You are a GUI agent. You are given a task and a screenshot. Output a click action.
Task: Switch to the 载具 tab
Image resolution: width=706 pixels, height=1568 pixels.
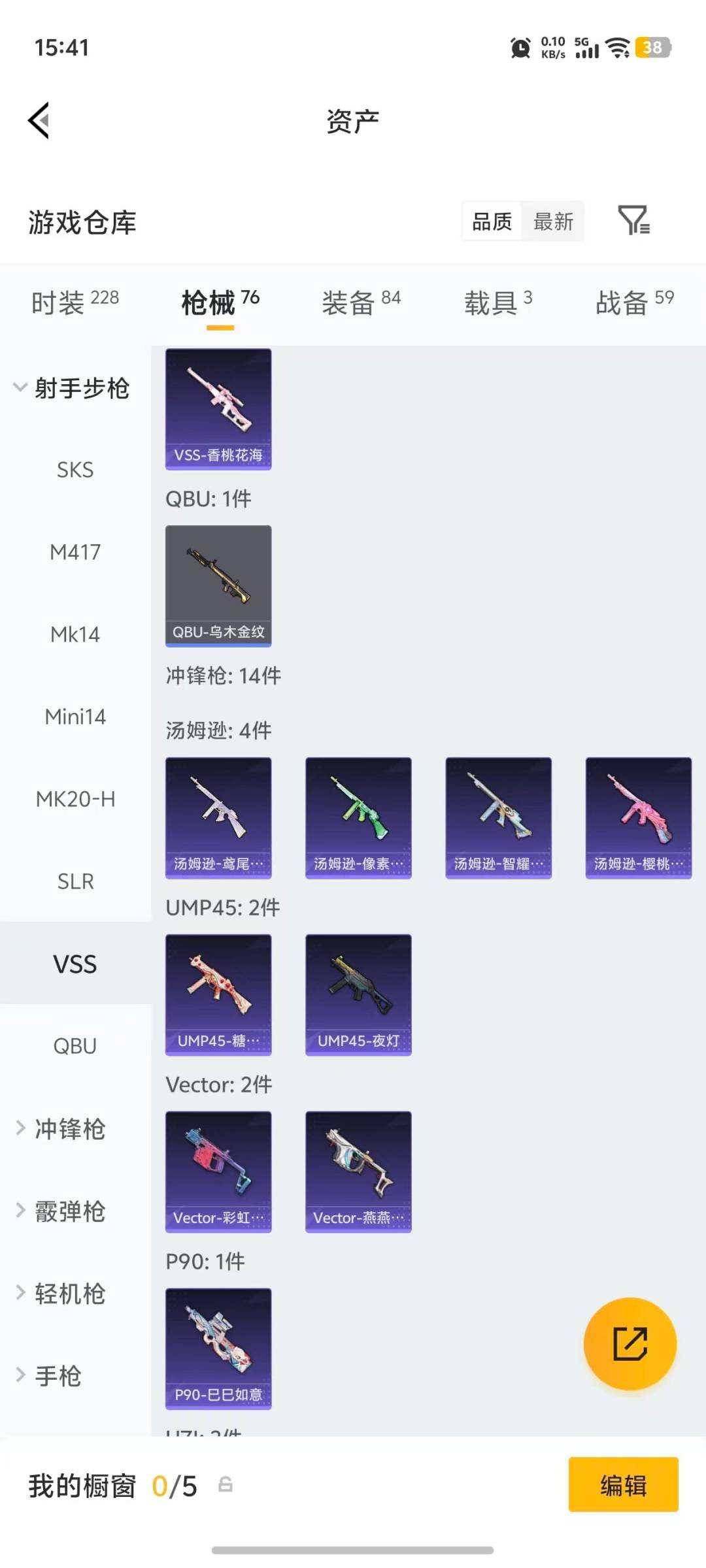click(x=498, y=302)
